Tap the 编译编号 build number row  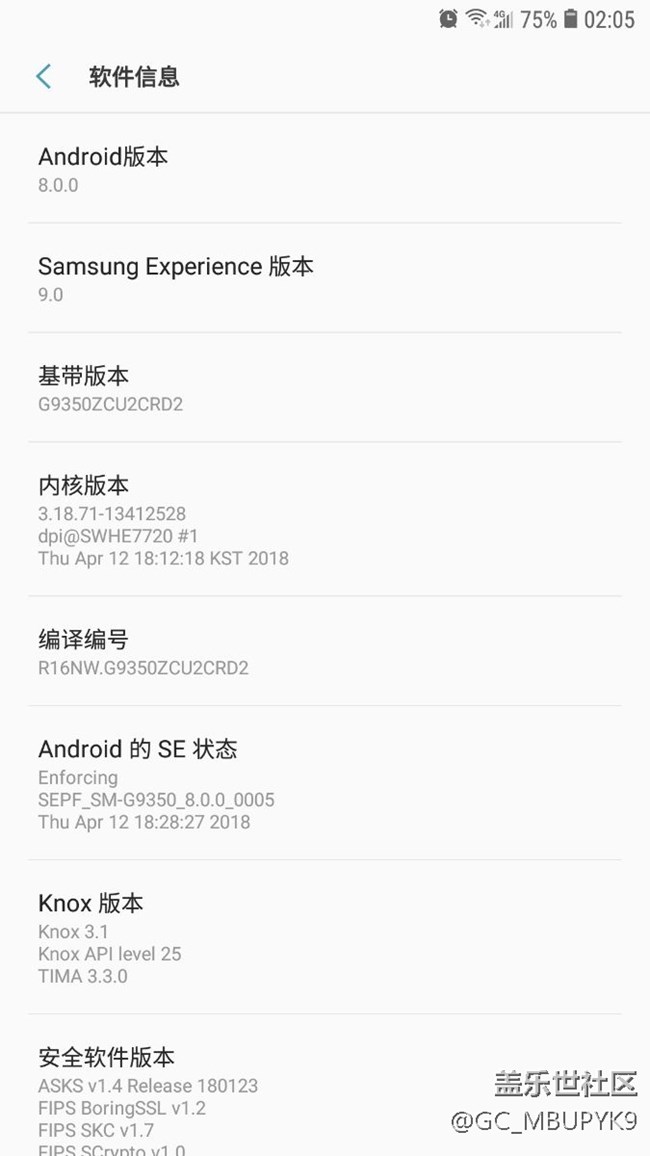[325, 652]
